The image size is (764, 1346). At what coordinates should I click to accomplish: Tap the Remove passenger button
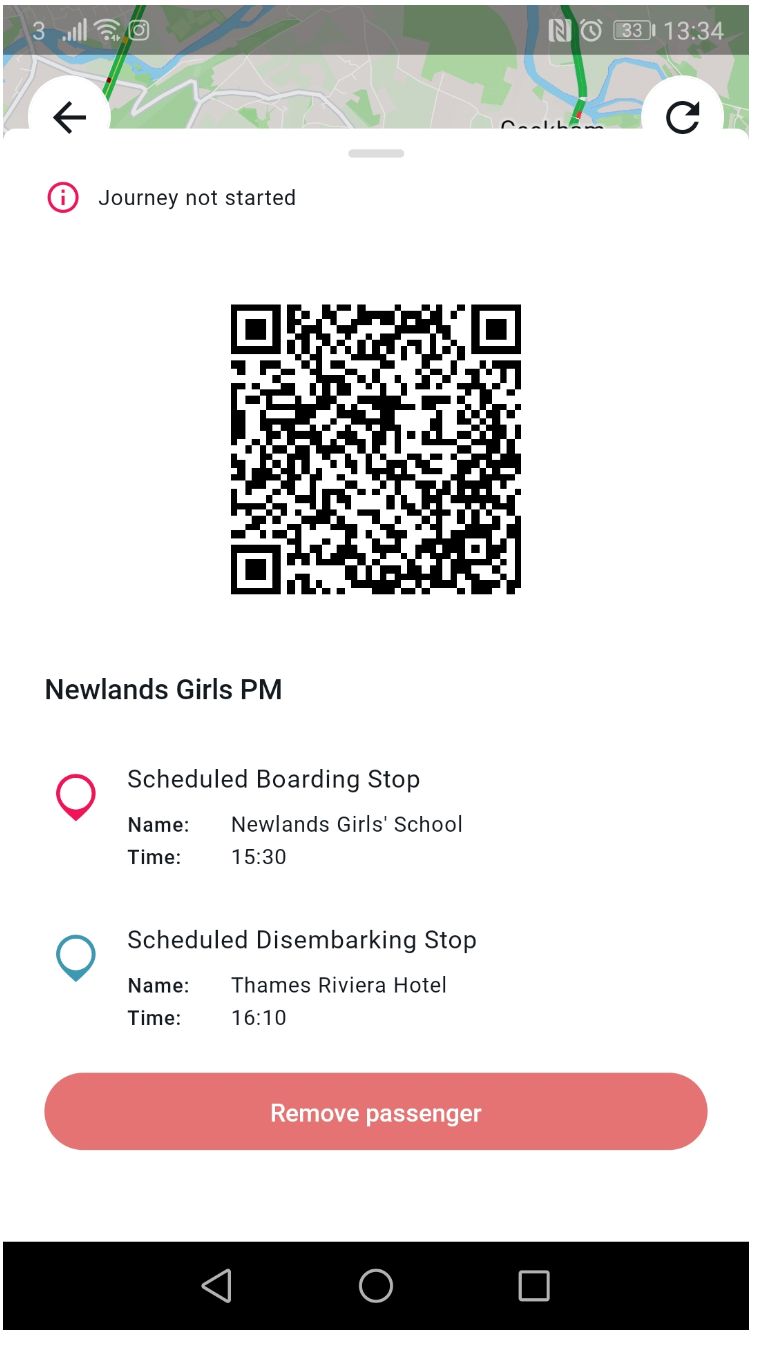376,1112
